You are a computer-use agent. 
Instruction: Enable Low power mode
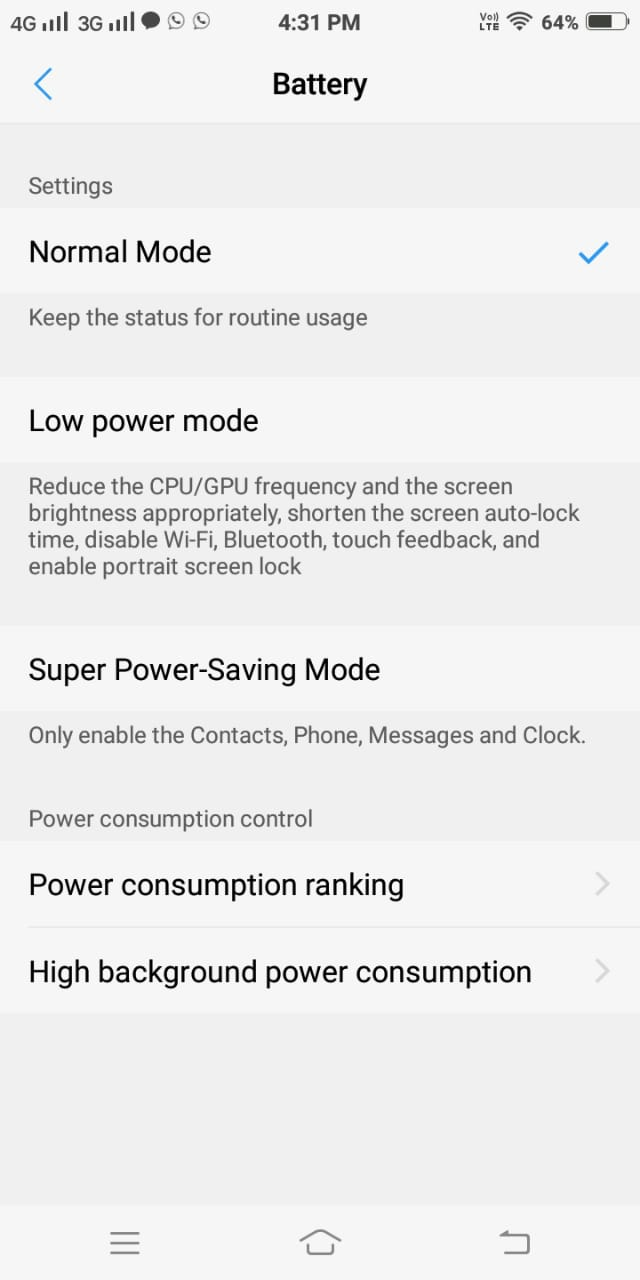coord(320,420)
